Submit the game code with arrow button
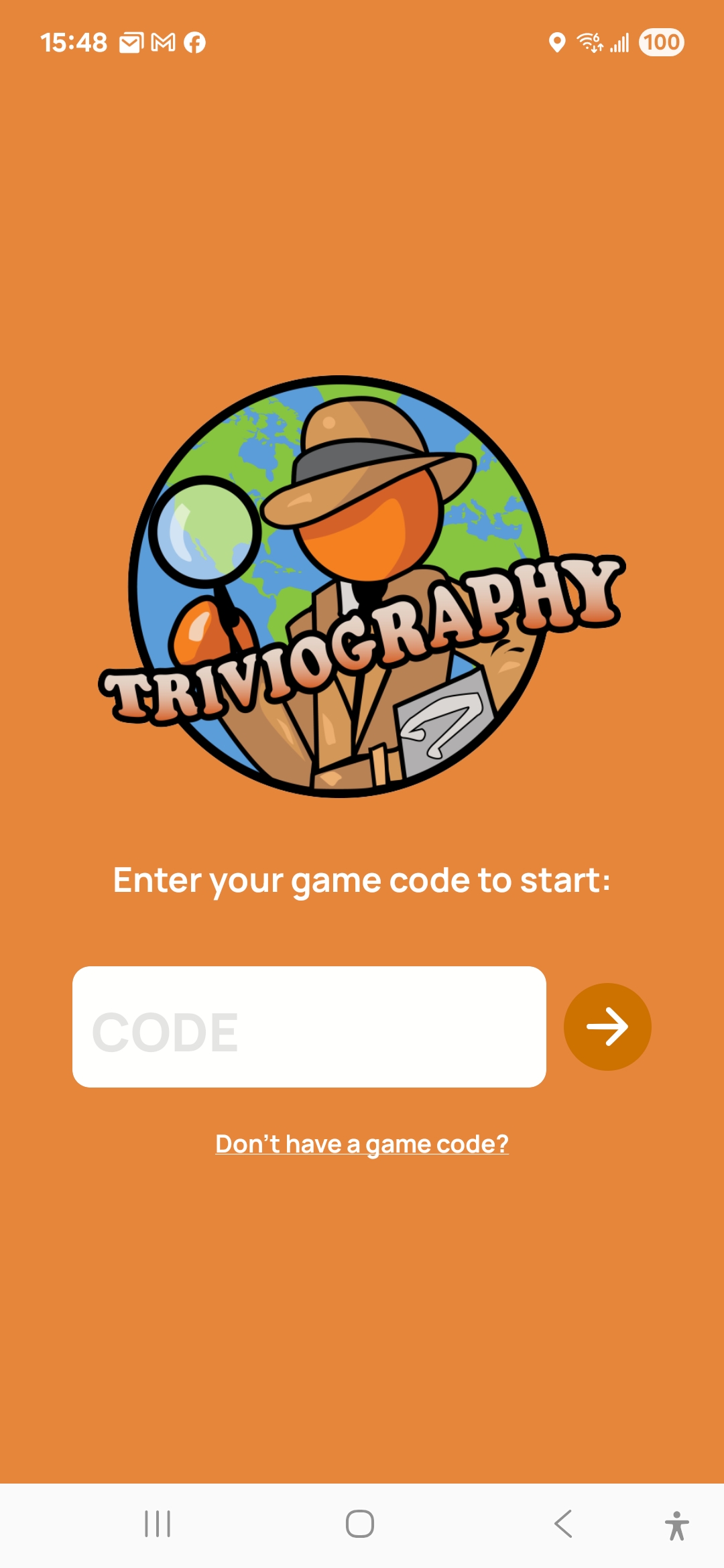The width and height of the screenshot is (724, 1568). (x=607, y=1027)
